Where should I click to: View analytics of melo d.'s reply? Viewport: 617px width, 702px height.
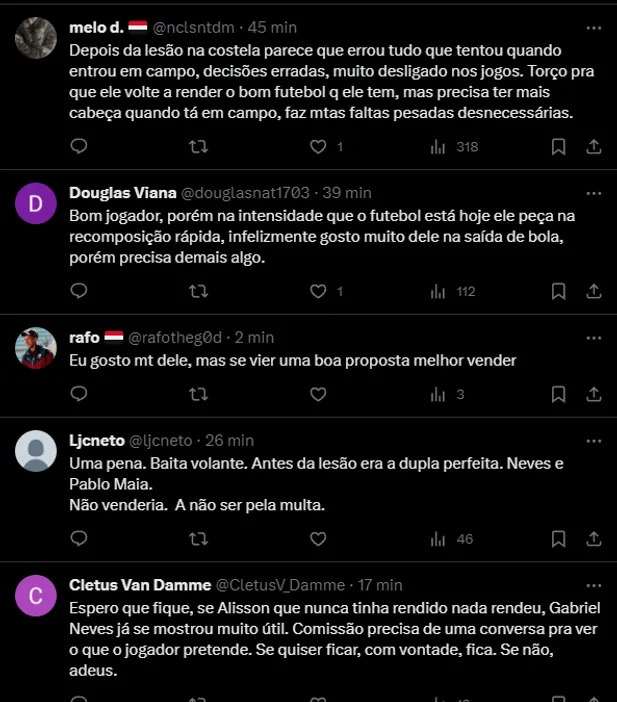pyautogui.click(x=438, y=147)
